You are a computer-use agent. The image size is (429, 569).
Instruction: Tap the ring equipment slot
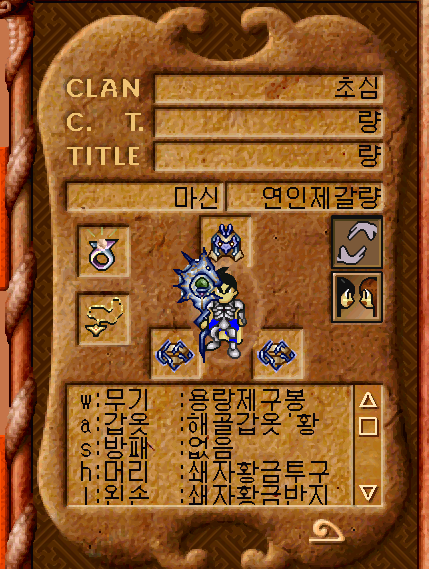[x=104, y=251]
